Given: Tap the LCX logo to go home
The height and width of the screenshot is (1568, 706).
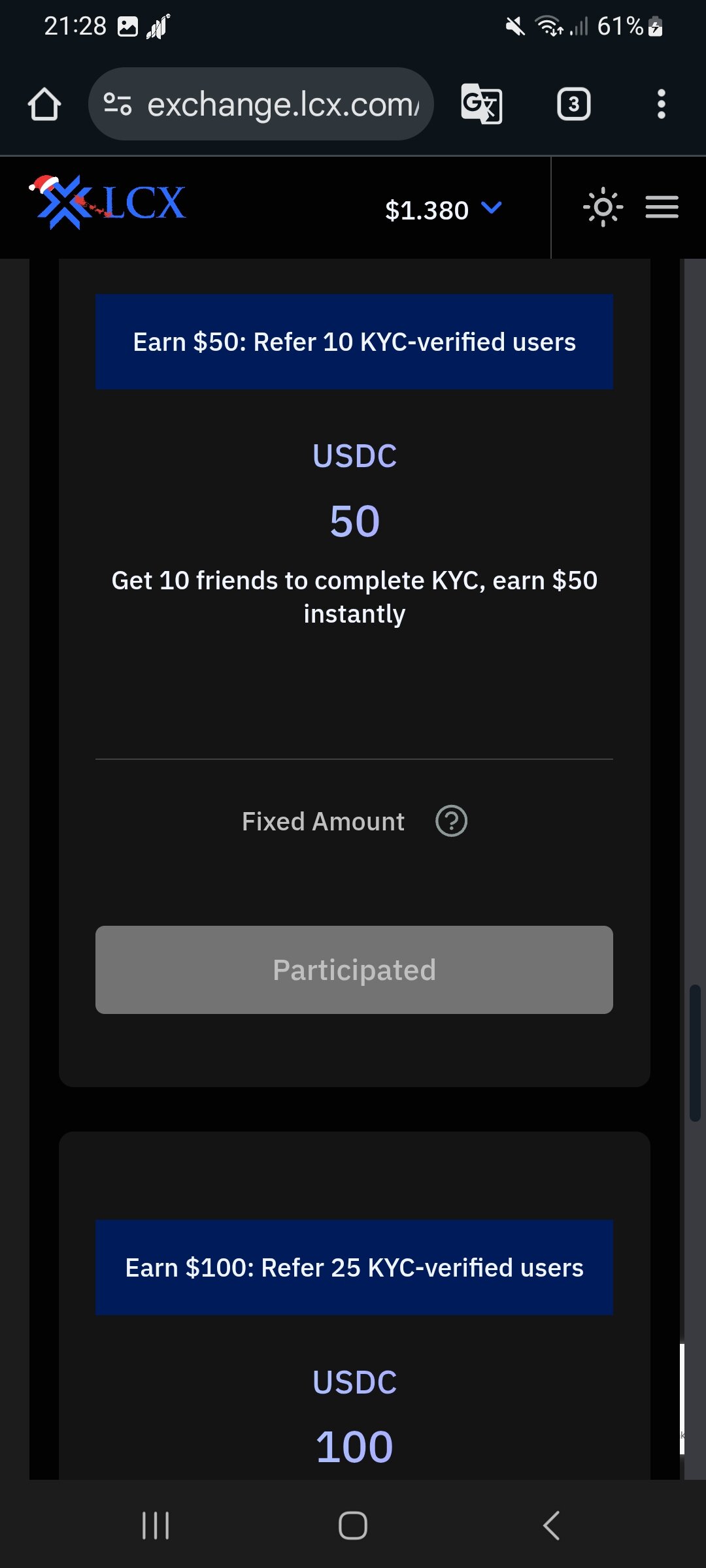Looking at the screenshot, I should coord(109,203).
